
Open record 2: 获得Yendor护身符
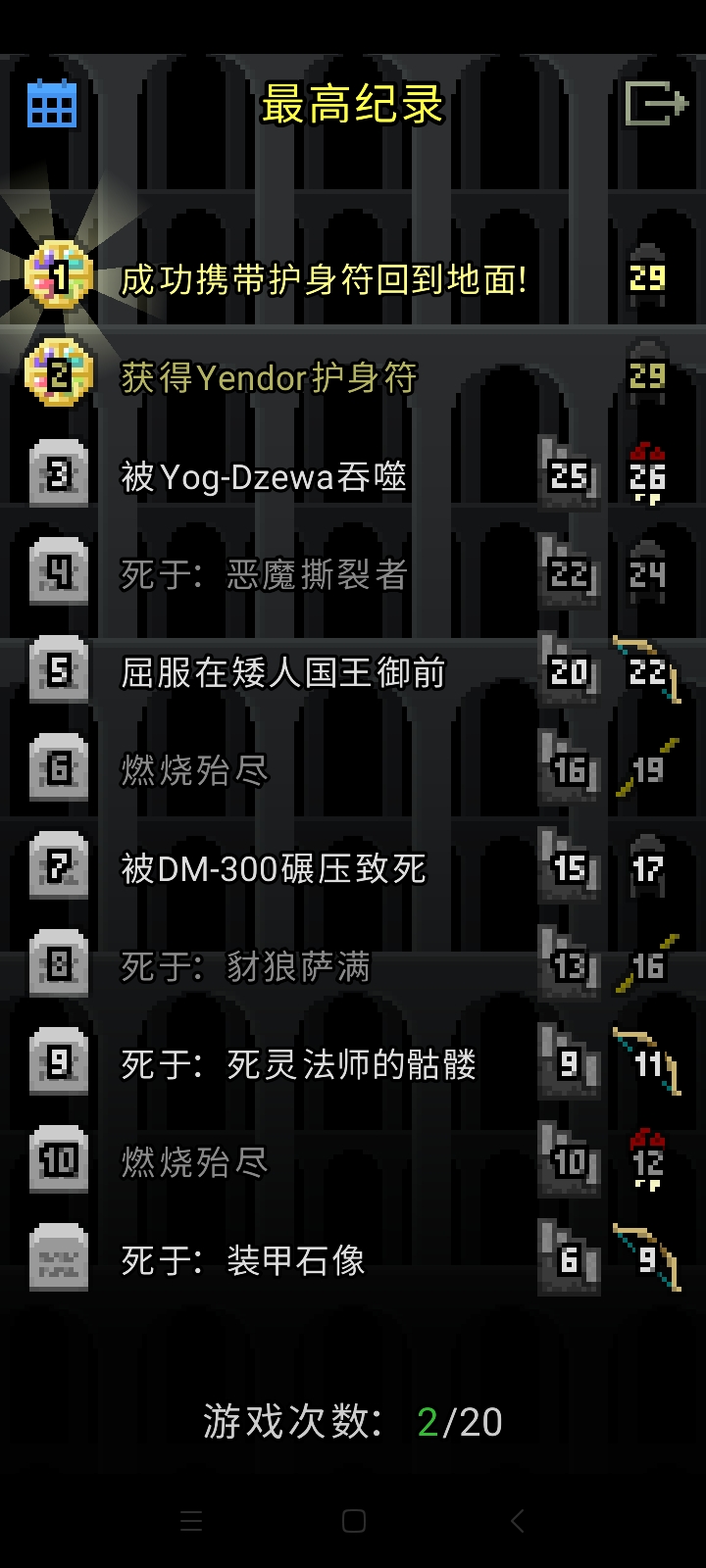coord(270,378)
